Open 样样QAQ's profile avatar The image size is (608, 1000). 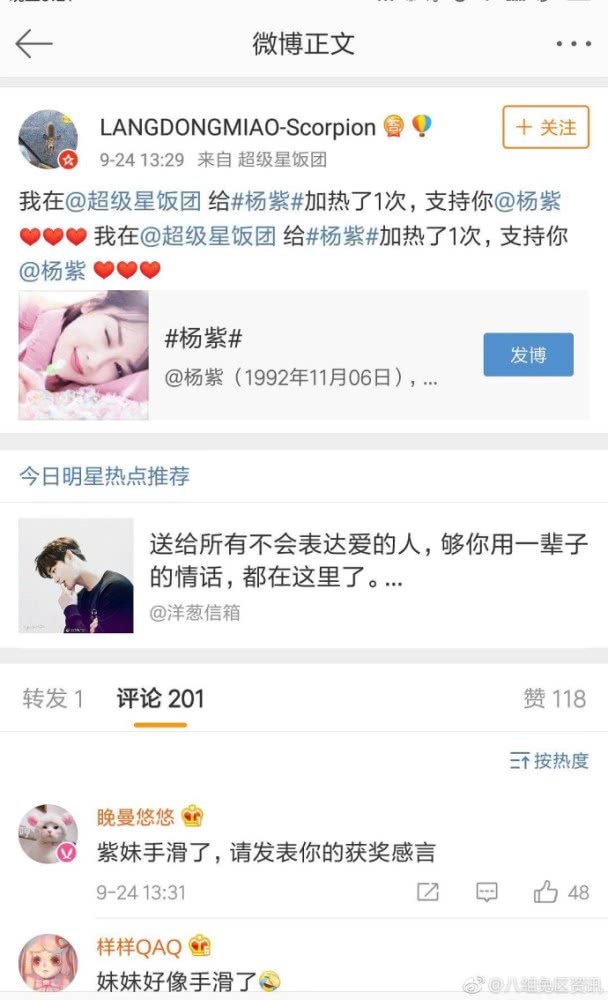pos(48,962)
